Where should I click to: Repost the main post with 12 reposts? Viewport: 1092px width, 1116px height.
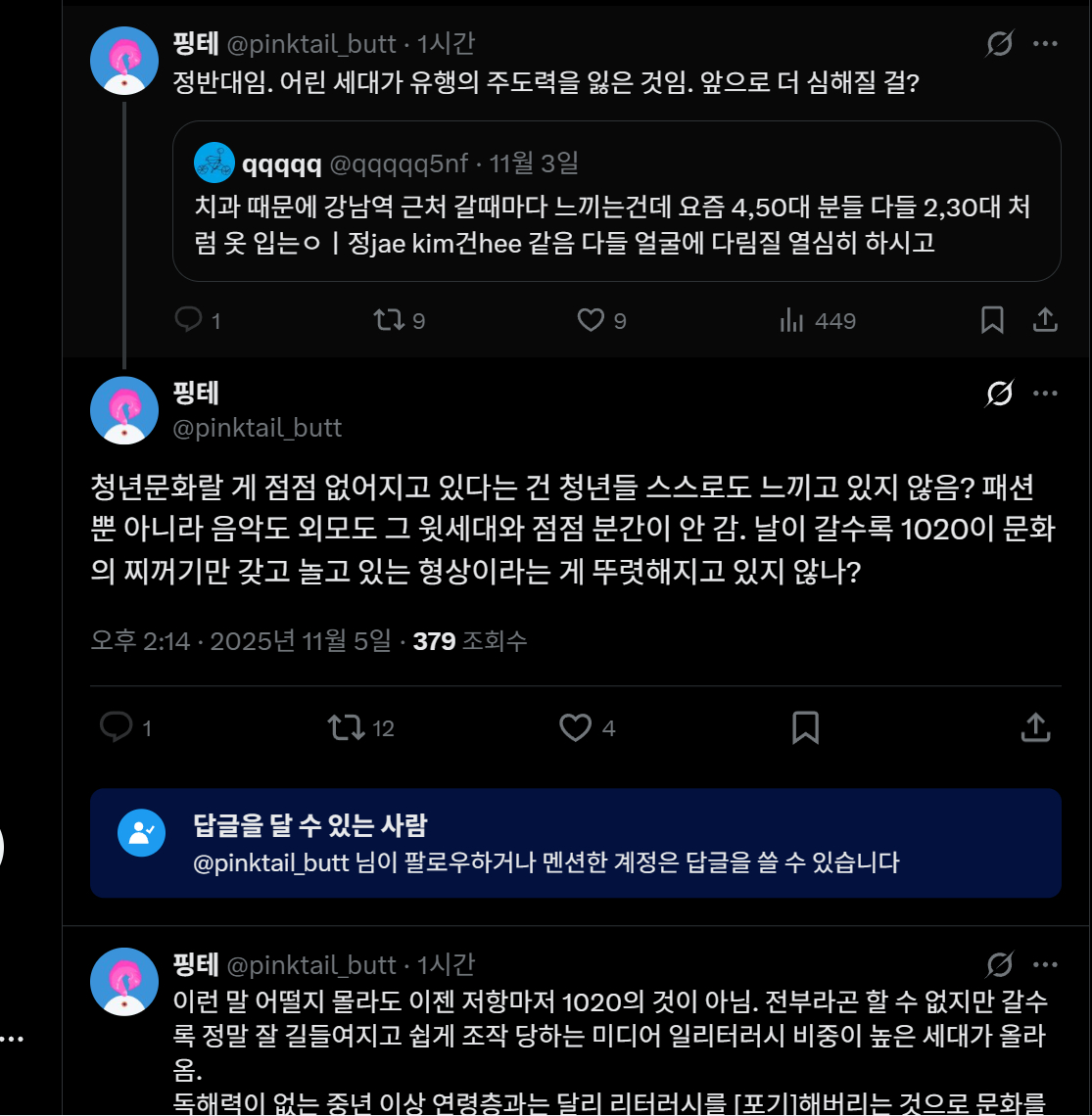tap(346, 727)
